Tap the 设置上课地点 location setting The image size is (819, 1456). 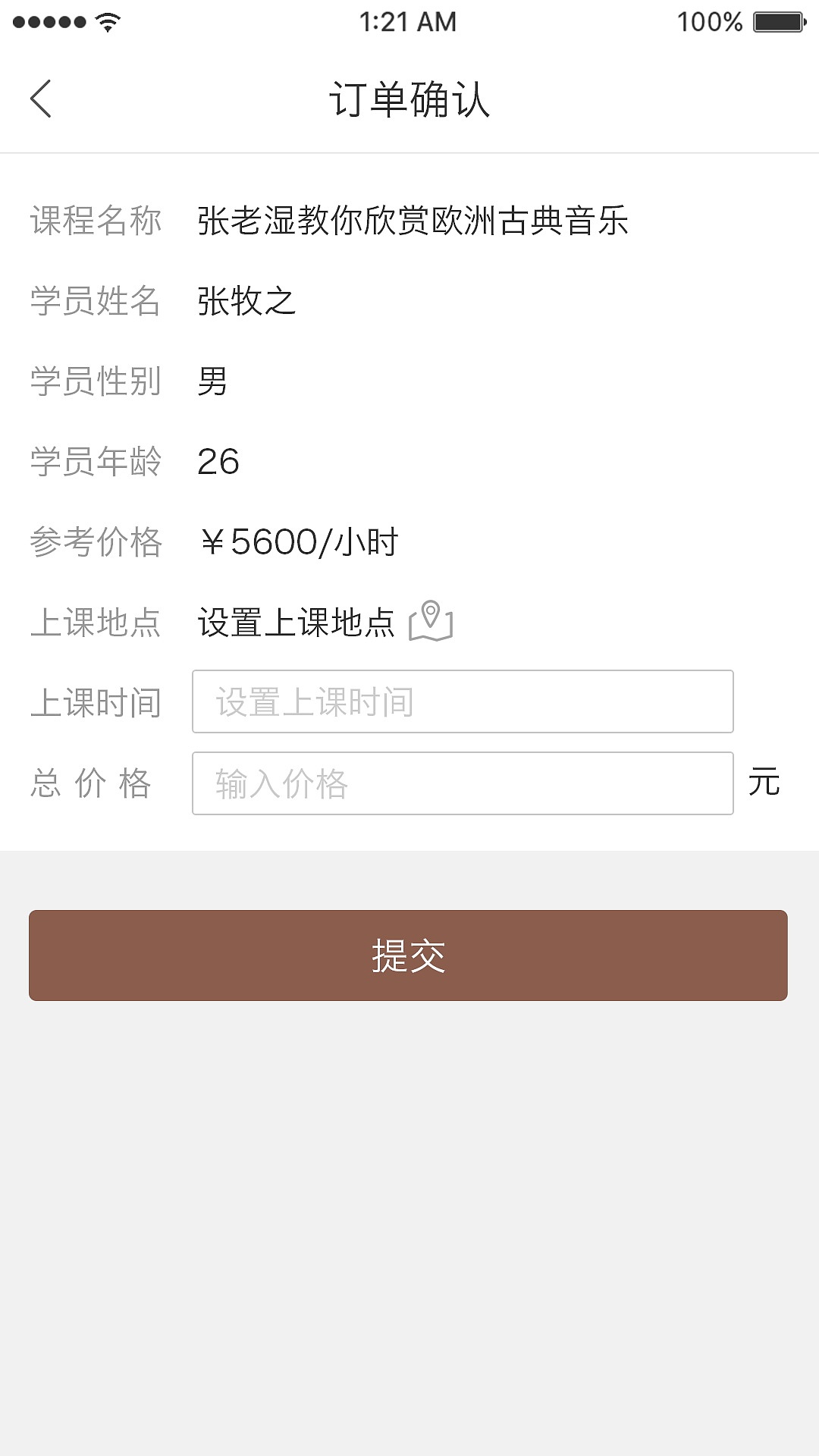click(298, 622)
